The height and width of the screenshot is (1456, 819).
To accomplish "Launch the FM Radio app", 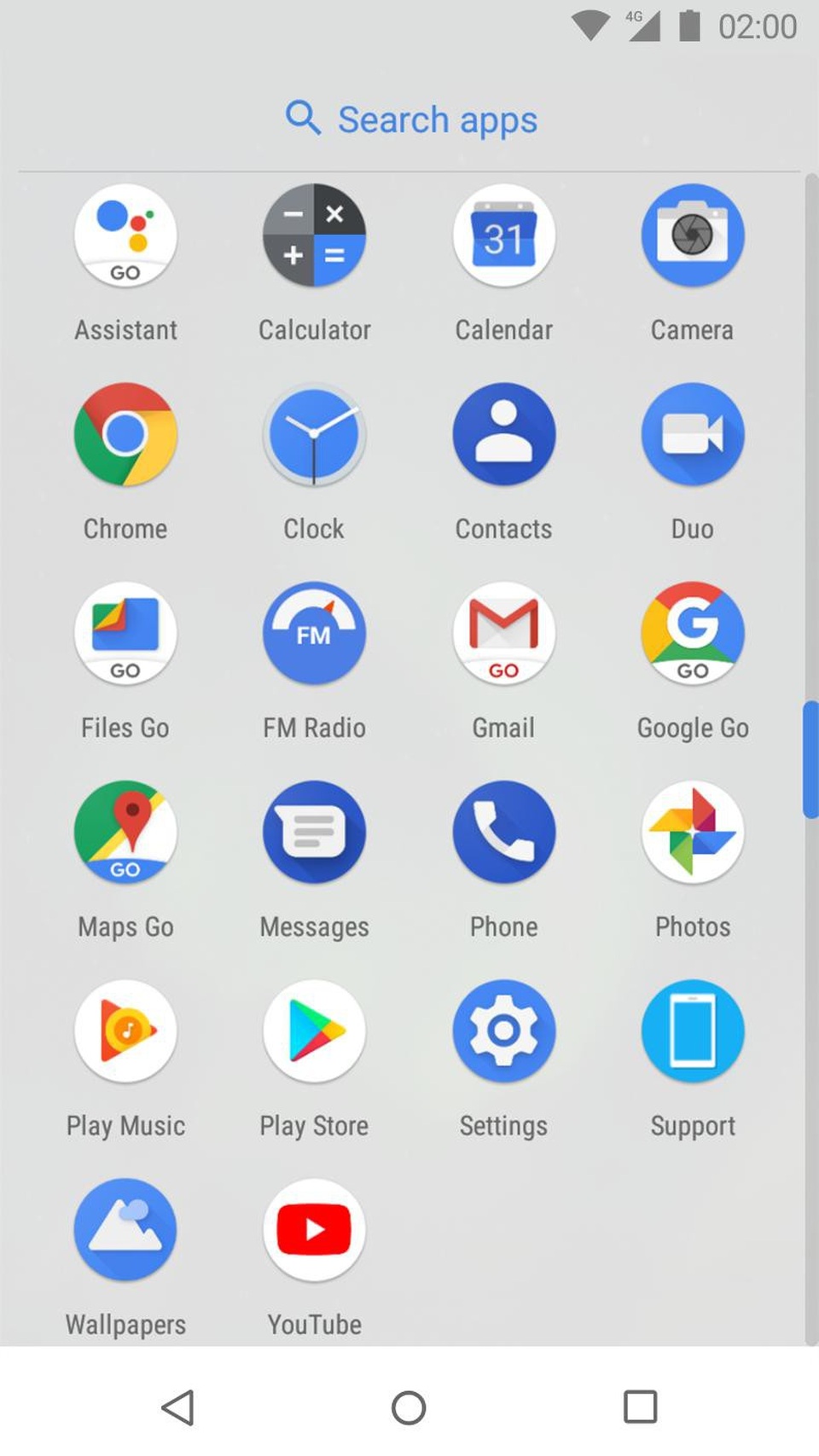I will (314, 635).
